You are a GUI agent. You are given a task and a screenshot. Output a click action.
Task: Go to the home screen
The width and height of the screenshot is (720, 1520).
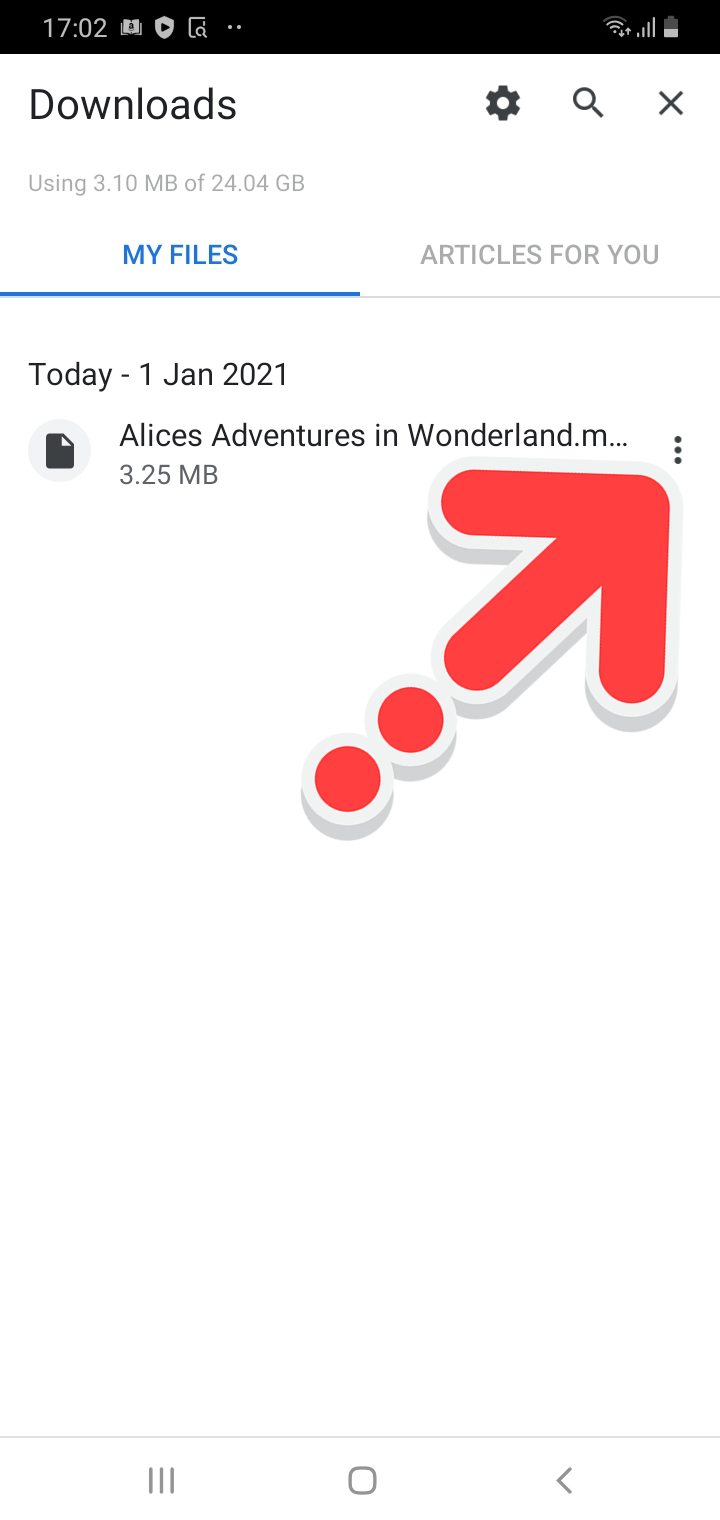pos(362,1480)
